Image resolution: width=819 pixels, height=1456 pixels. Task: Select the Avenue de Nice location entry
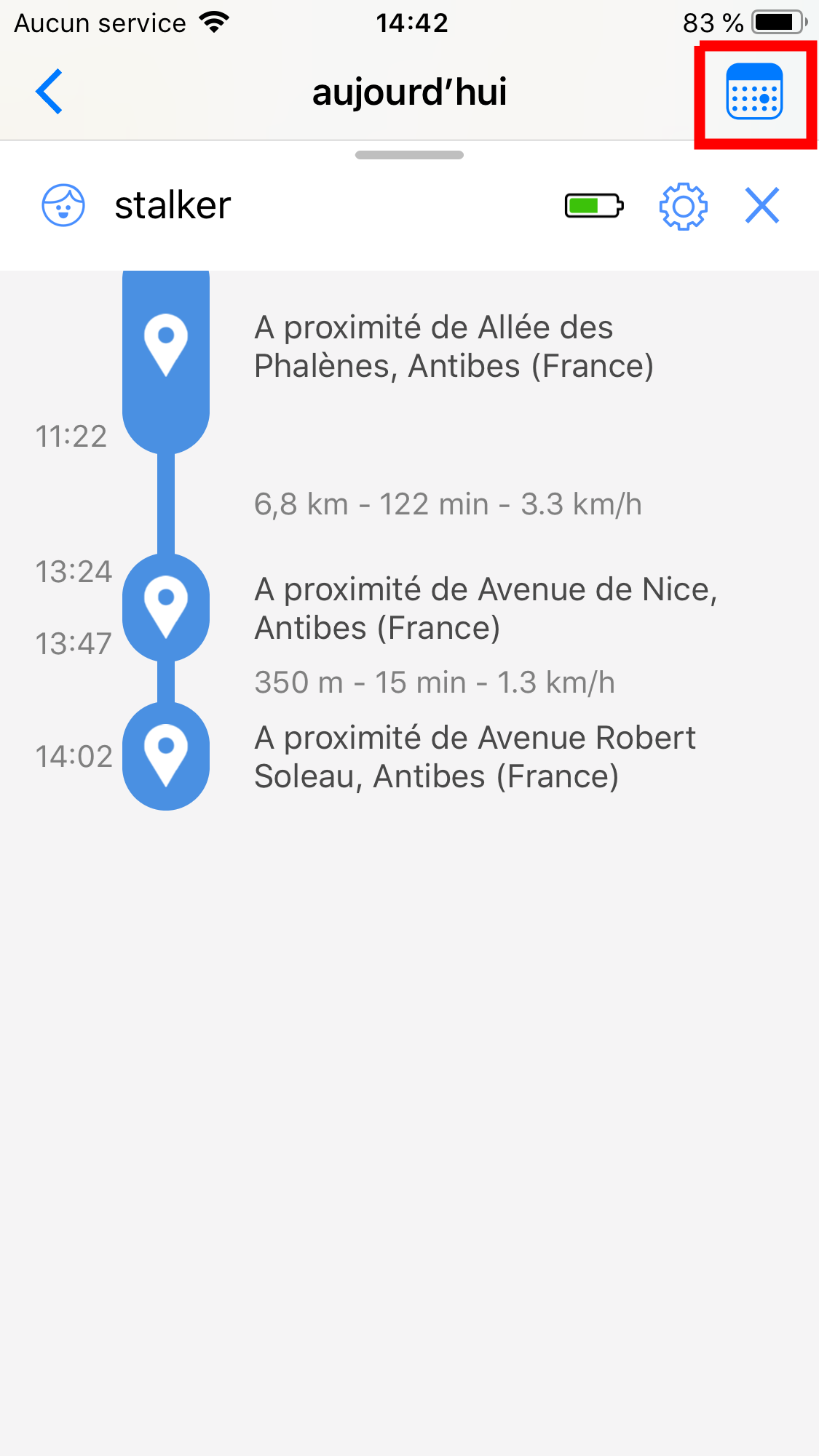pos(485,608)
